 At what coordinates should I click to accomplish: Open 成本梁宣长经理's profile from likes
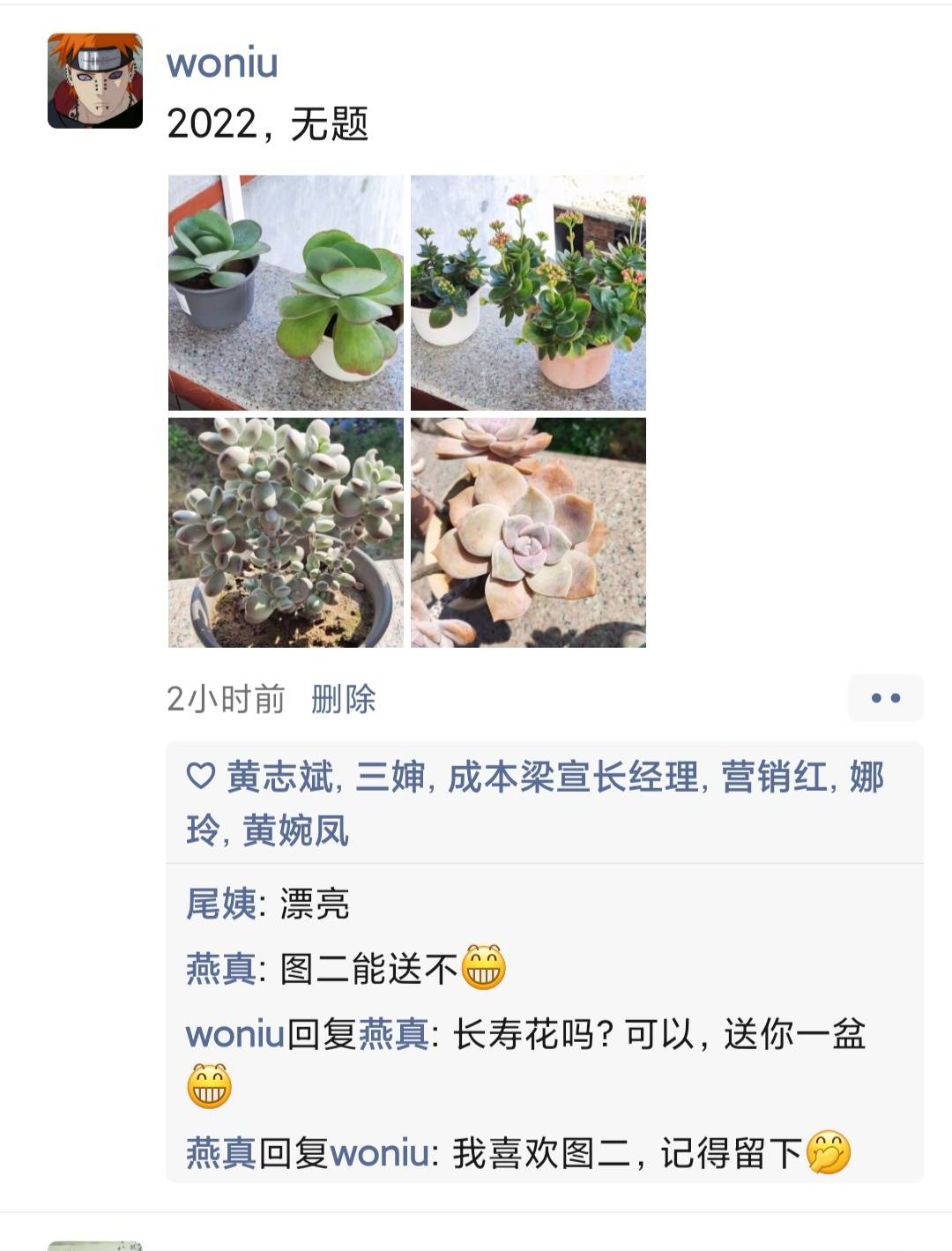[x=573, y=778]
